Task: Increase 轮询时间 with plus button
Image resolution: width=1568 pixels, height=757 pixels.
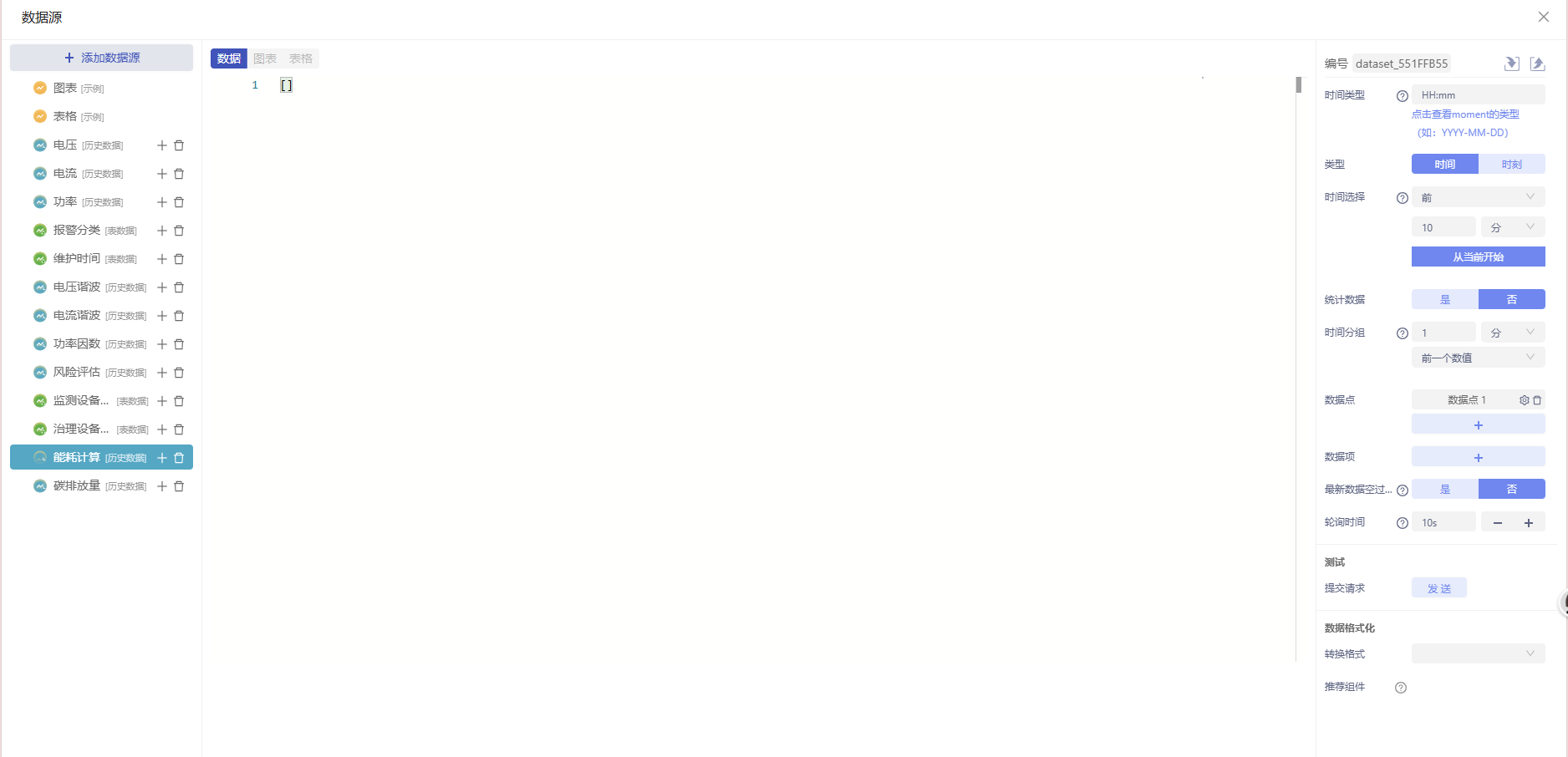Action: [x=1529, y=523]
